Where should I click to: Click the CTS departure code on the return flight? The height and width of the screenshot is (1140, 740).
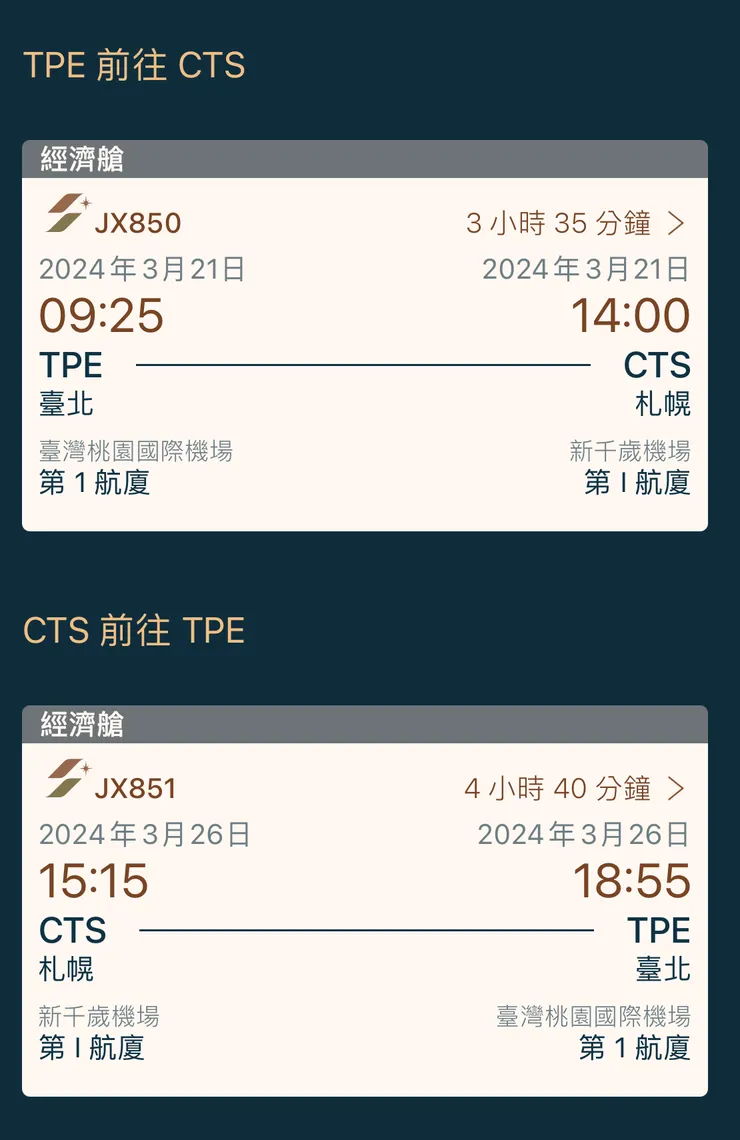point(72,930)
